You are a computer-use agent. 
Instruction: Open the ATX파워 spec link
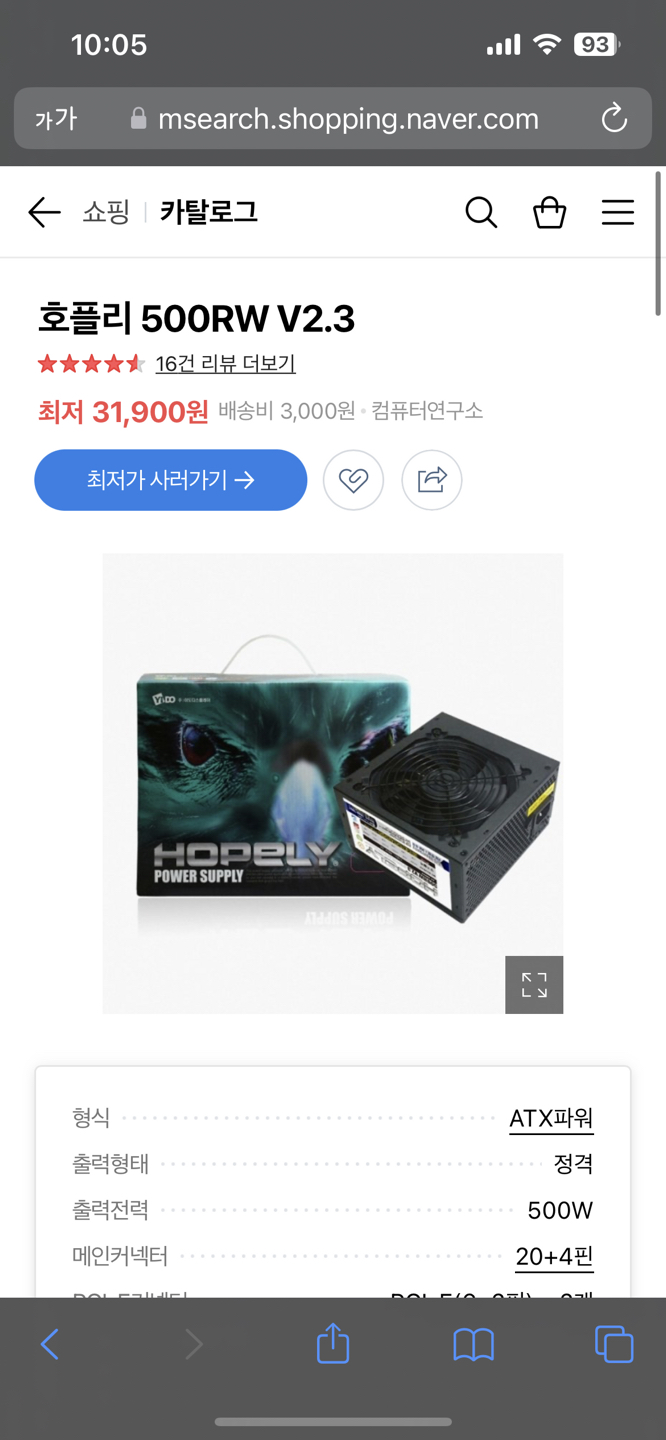pyautogui.click(x=551, y=1118)
